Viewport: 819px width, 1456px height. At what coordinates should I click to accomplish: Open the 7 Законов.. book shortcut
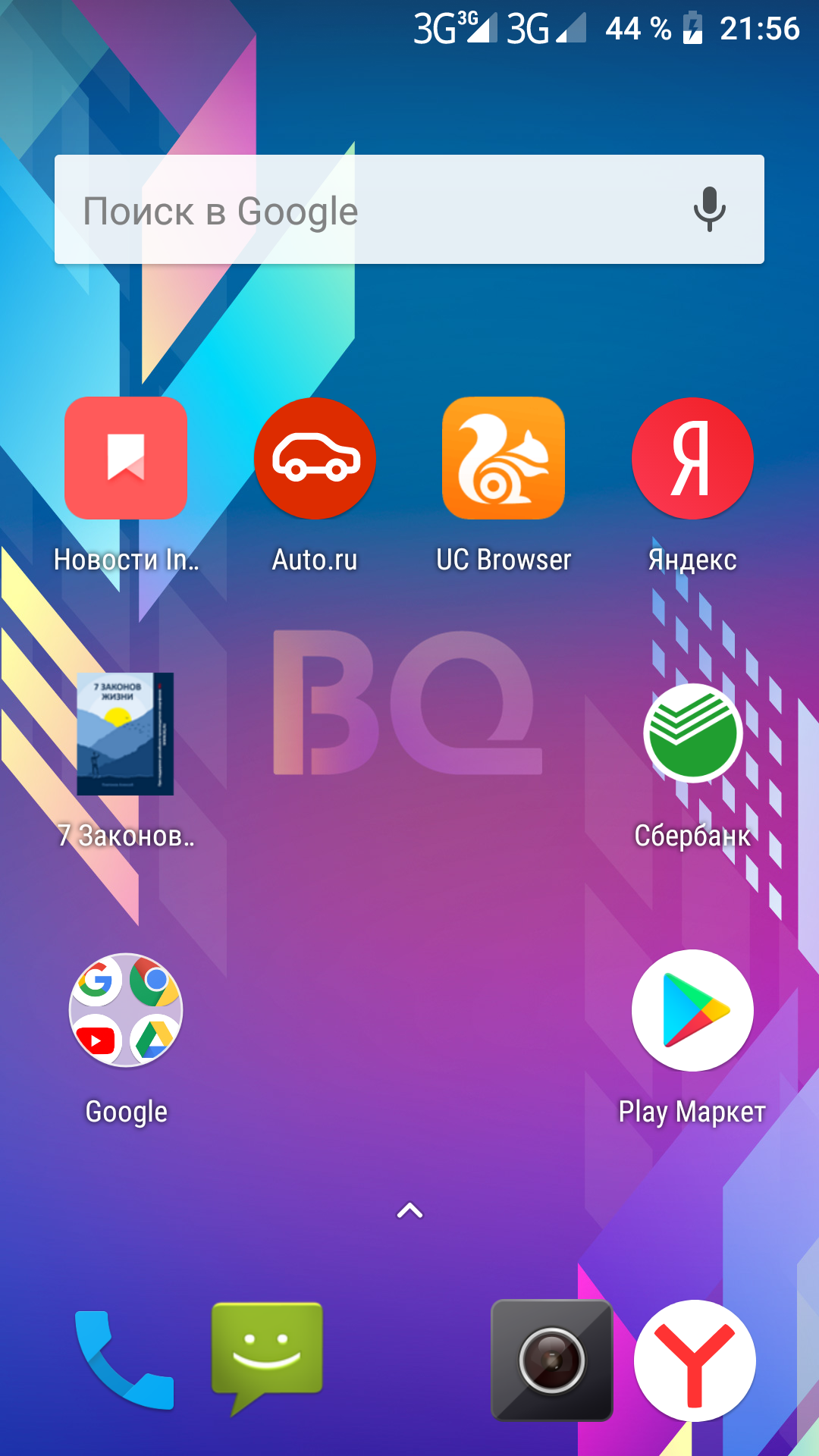[x=126, y=733]
